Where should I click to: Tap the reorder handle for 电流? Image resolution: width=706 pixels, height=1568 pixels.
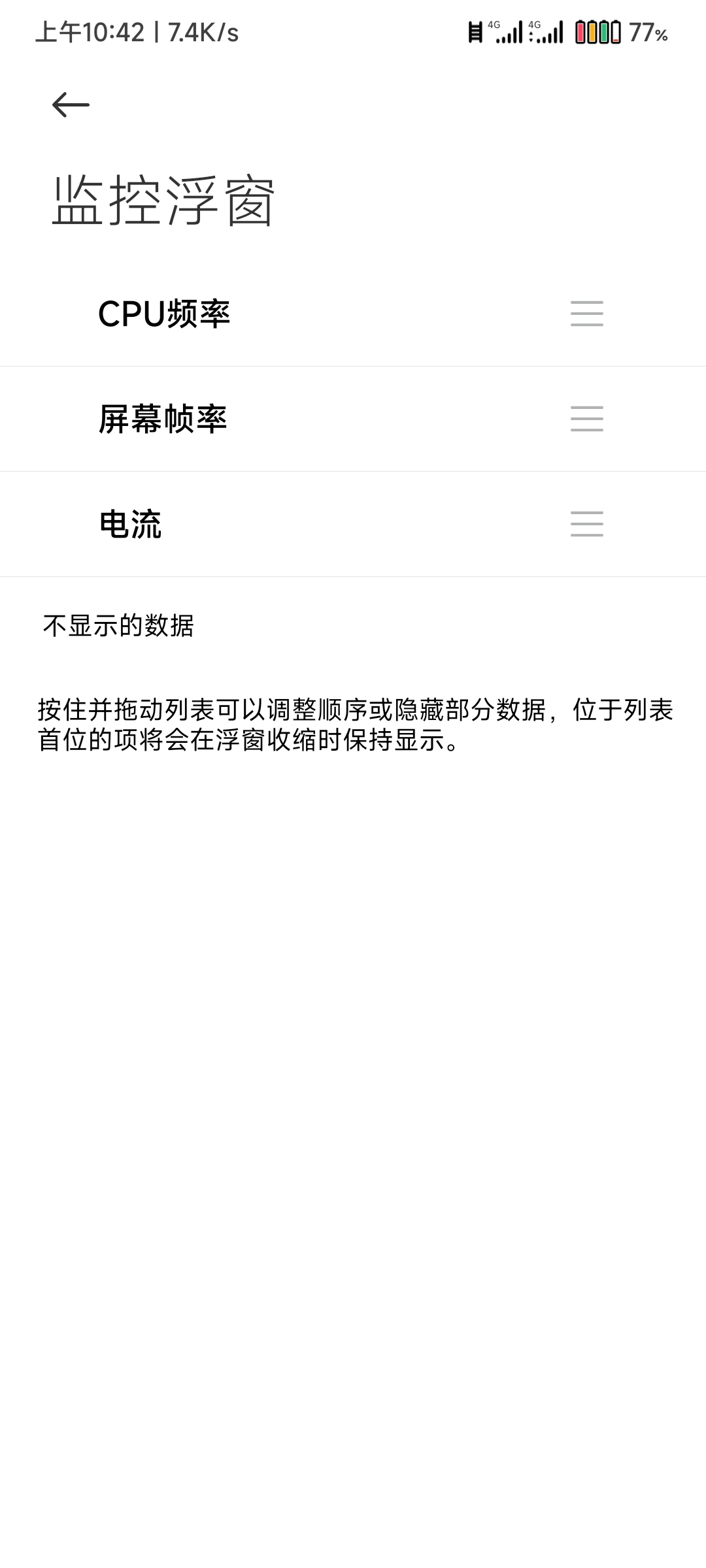[586, 524]
